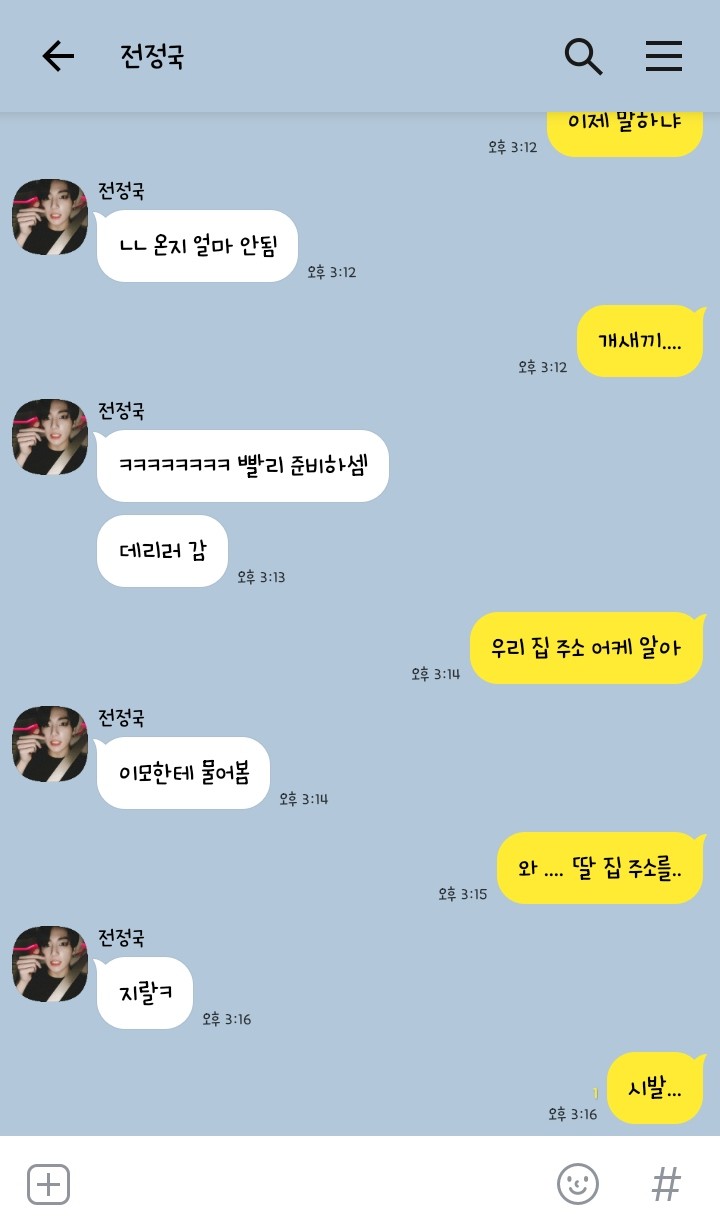The height and width of the screenshot is (1232, 720).
Task: Open the emoticon picker
Action: click(577, 1185)
